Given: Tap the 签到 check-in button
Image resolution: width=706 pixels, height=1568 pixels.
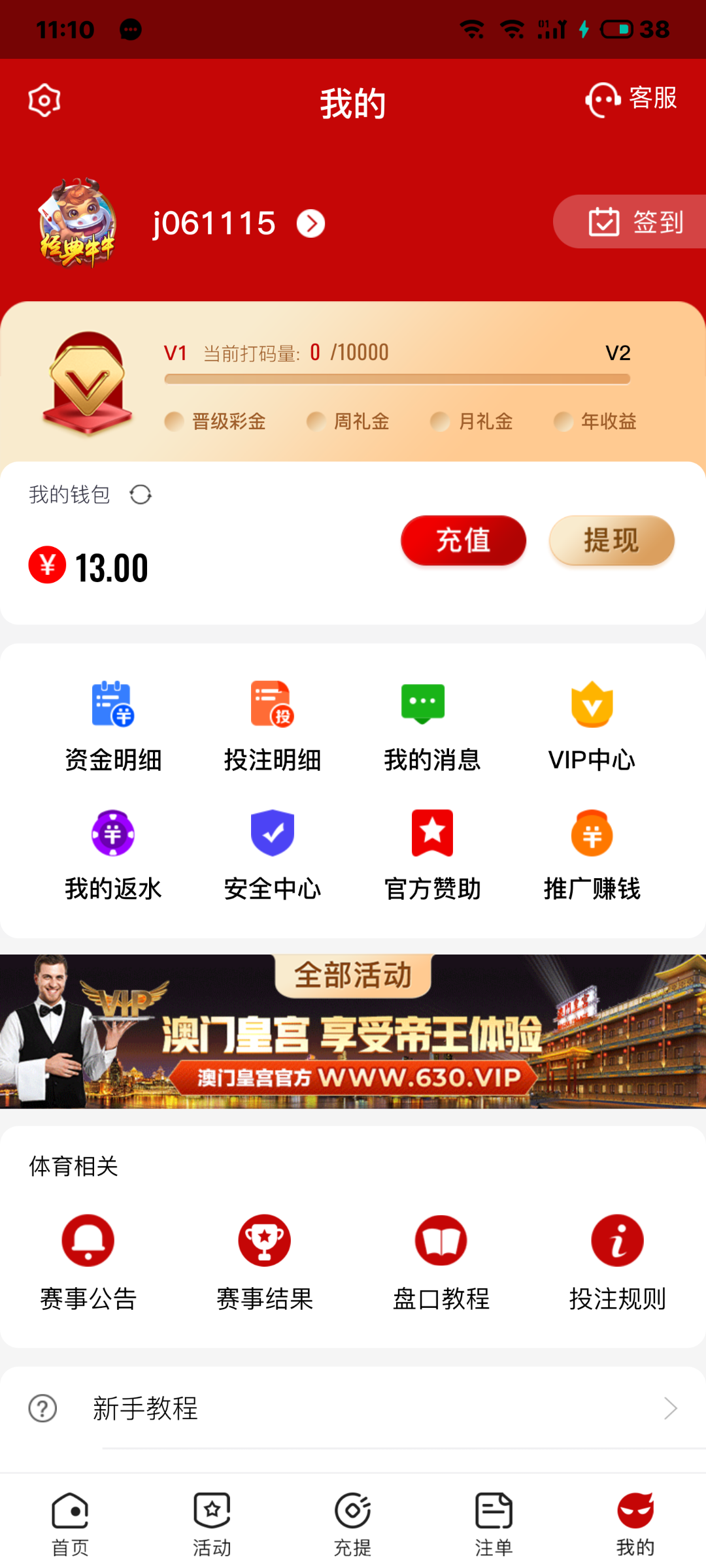Looking at the screenshot, I should [634, 222].
